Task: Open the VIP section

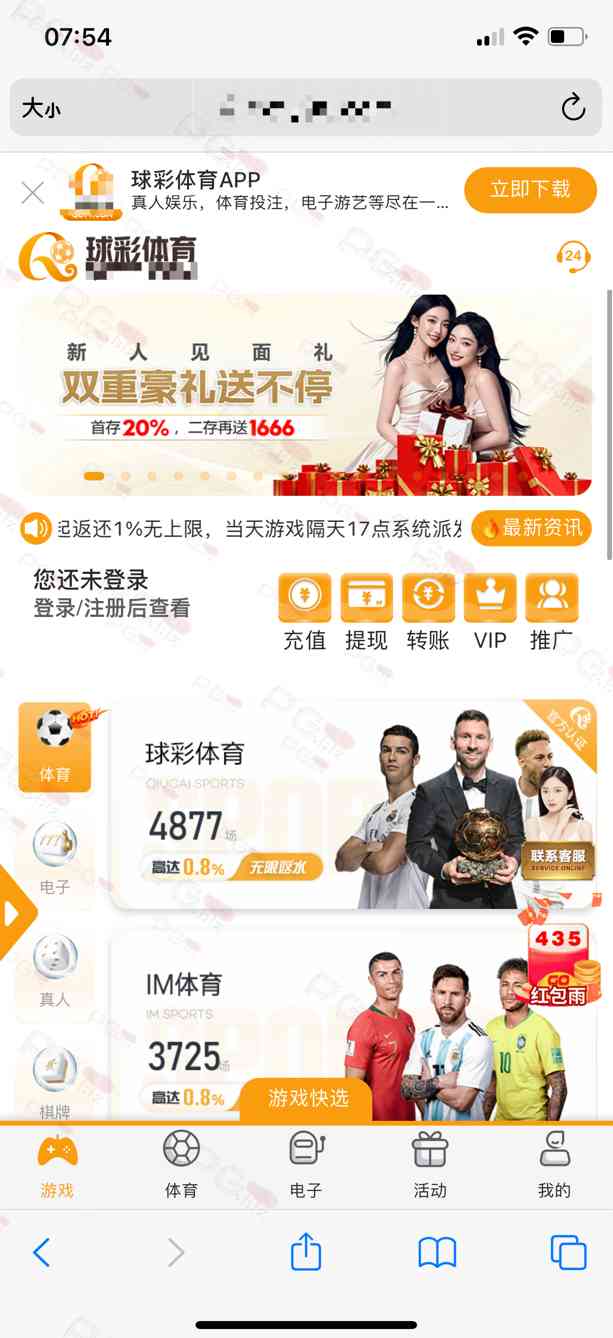Action: (490, 612)
